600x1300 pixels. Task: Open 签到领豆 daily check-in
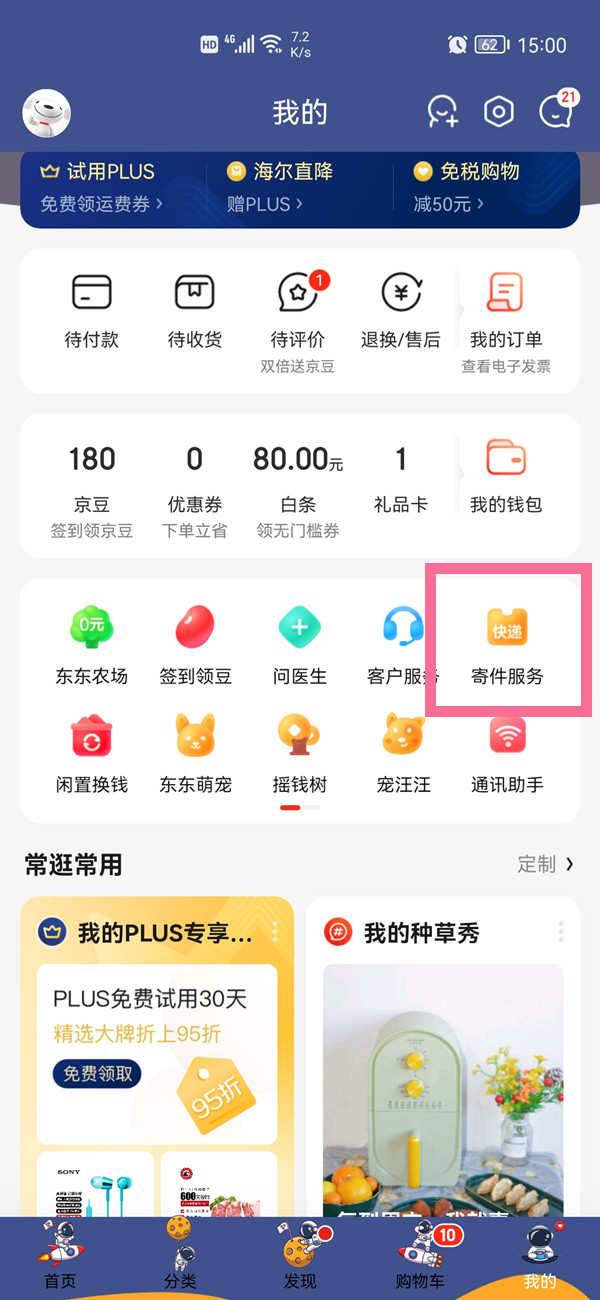(x=196, y=645)
